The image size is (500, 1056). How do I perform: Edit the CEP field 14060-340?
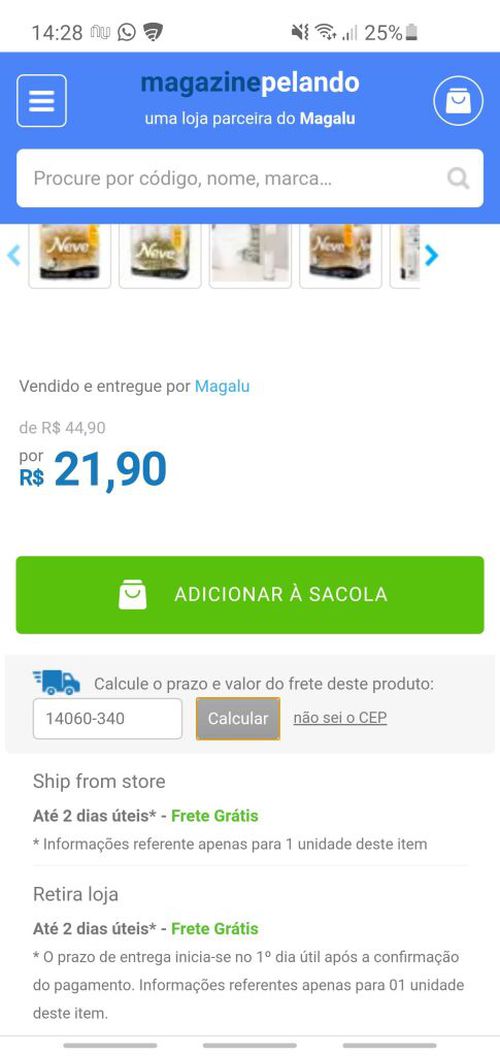point(108,719)
